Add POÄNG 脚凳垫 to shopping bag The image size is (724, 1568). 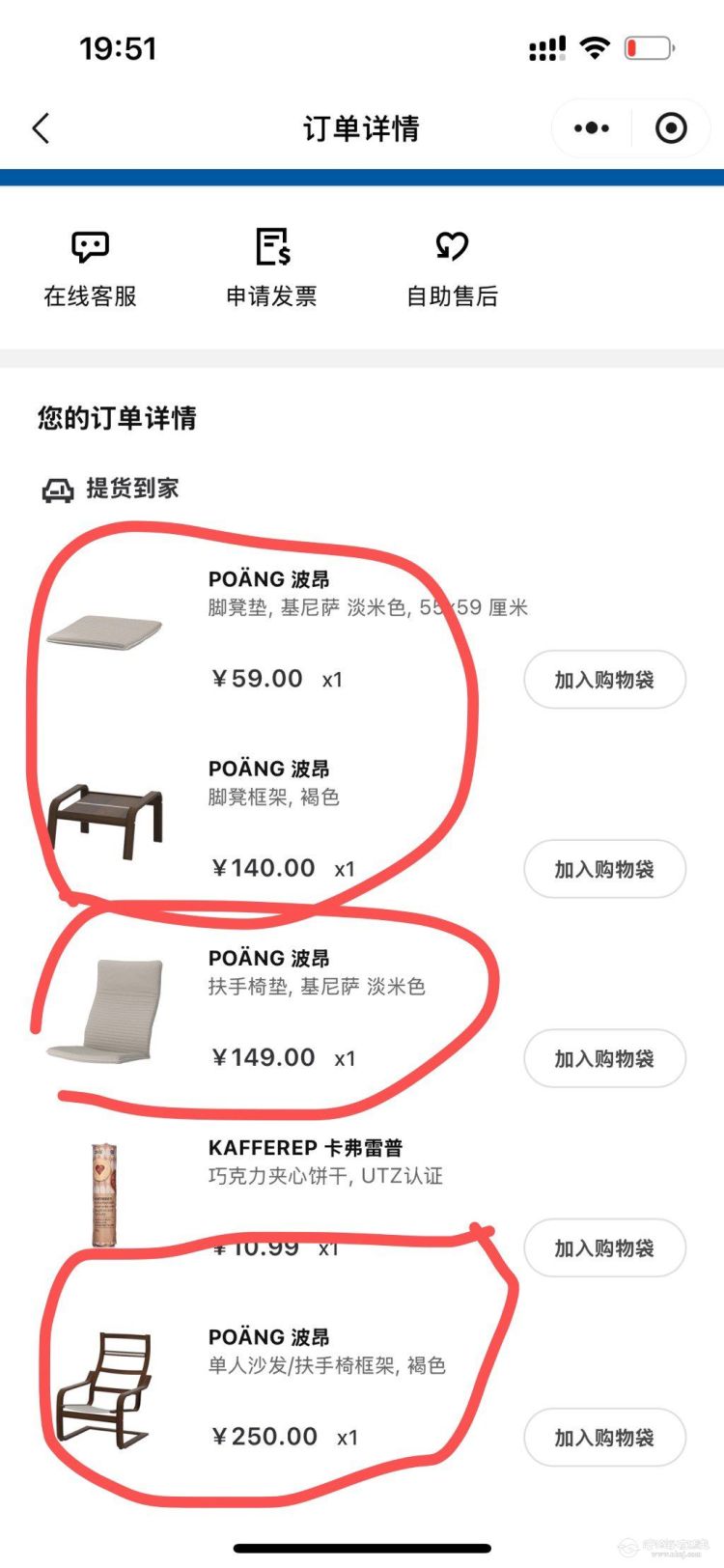pos(604,680)
